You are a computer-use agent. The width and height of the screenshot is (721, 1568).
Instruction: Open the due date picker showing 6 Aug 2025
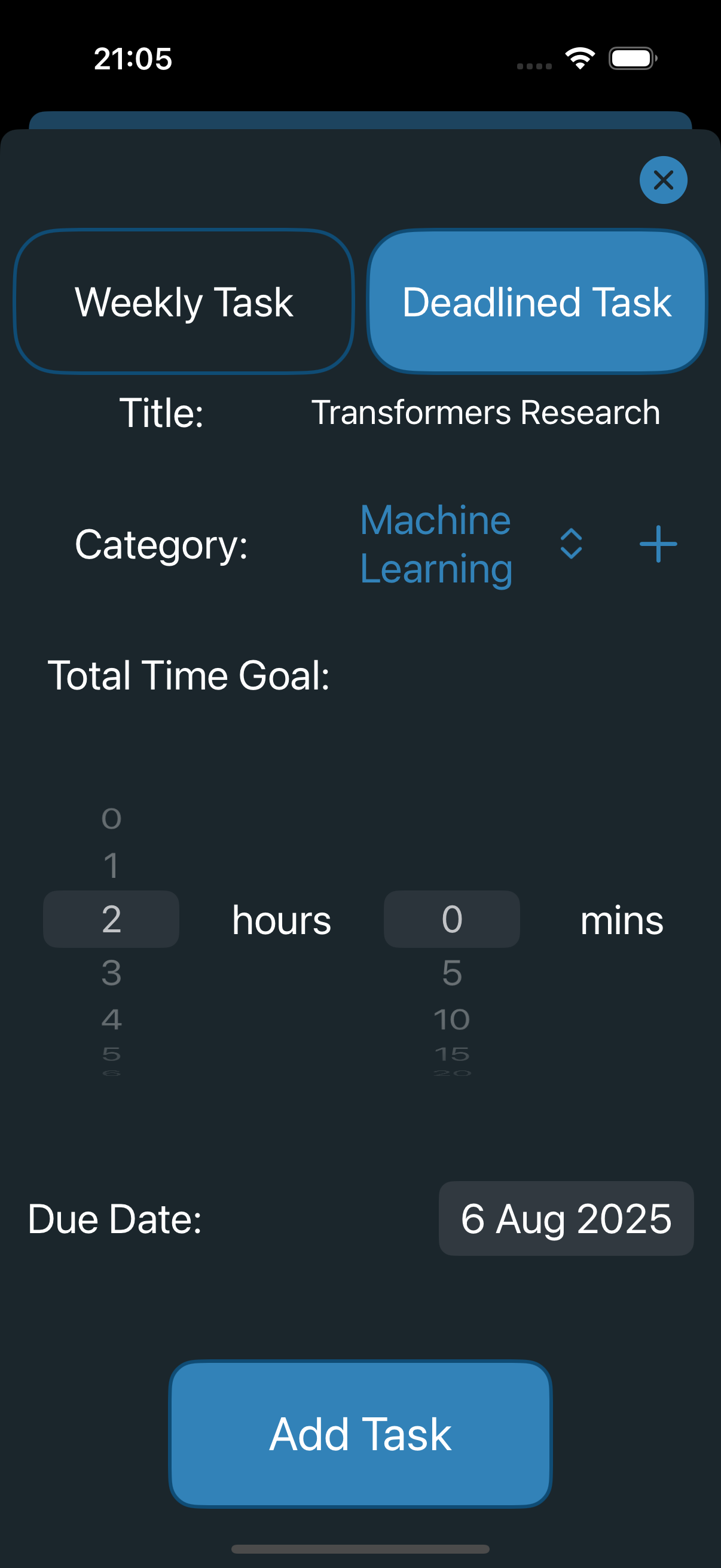pyautogui.click(x=565, y=1219)
